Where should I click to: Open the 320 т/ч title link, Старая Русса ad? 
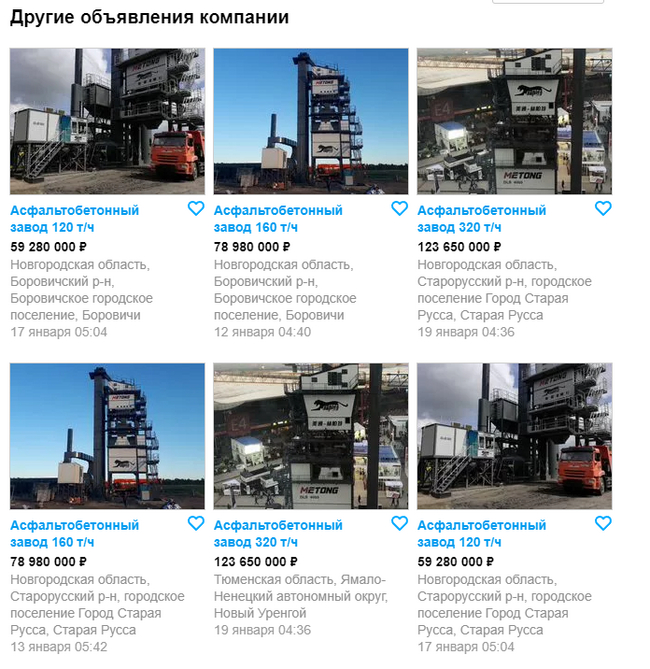pos(482,219)
